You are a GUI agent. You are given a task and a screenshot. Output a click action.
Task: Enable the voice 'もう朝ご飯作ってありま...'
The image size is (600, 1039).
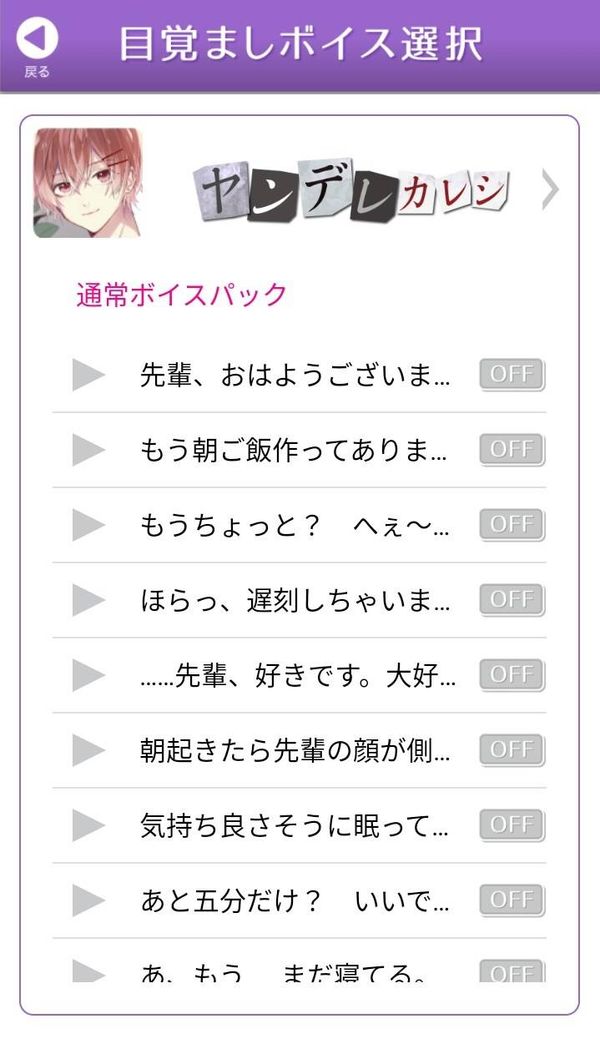[x=512, y=450]
